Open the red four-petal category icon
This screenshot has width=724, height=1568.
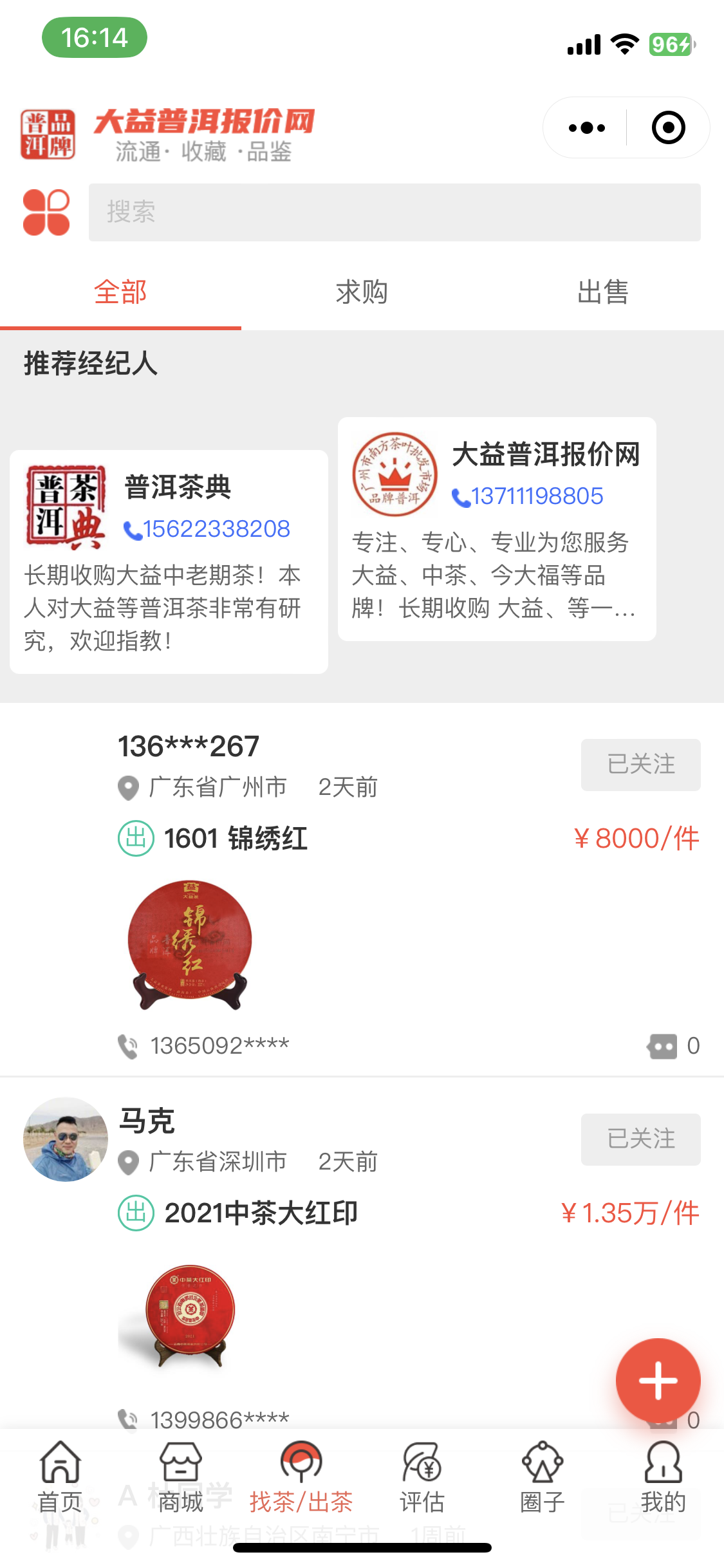[x=46, y=212]
